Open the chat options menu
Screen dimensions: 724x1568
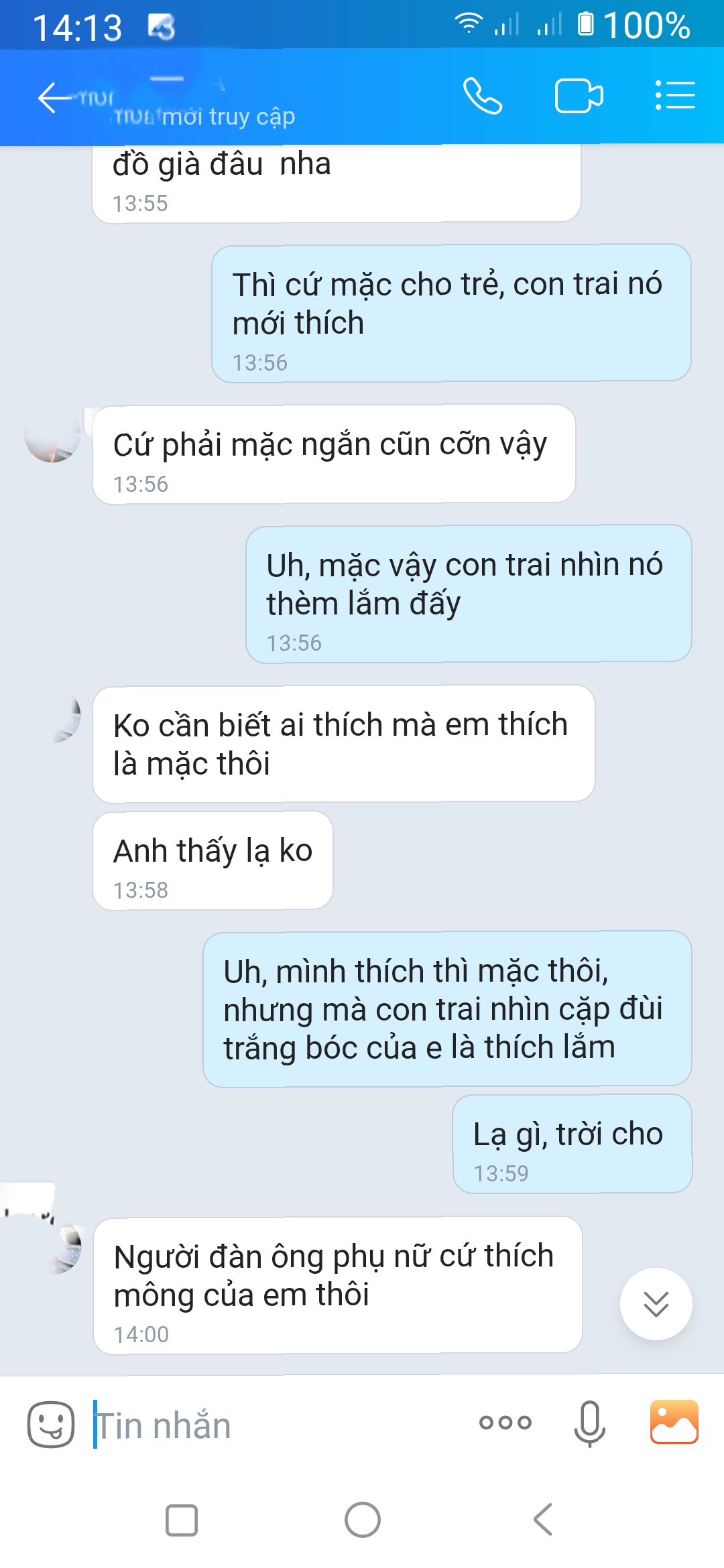tap(674, 96)
